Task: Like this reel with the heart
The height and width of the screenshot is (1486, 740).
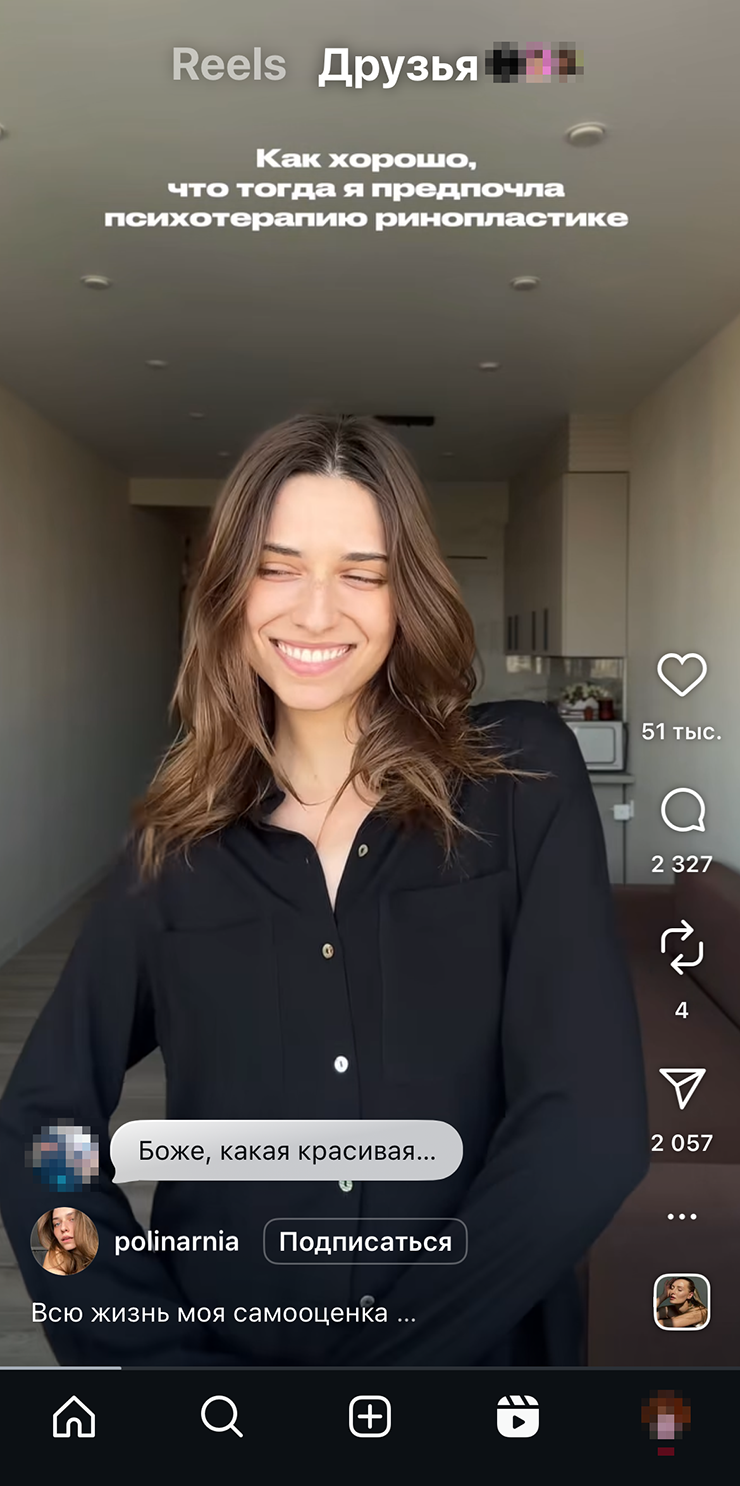Action: click(682, 676)
